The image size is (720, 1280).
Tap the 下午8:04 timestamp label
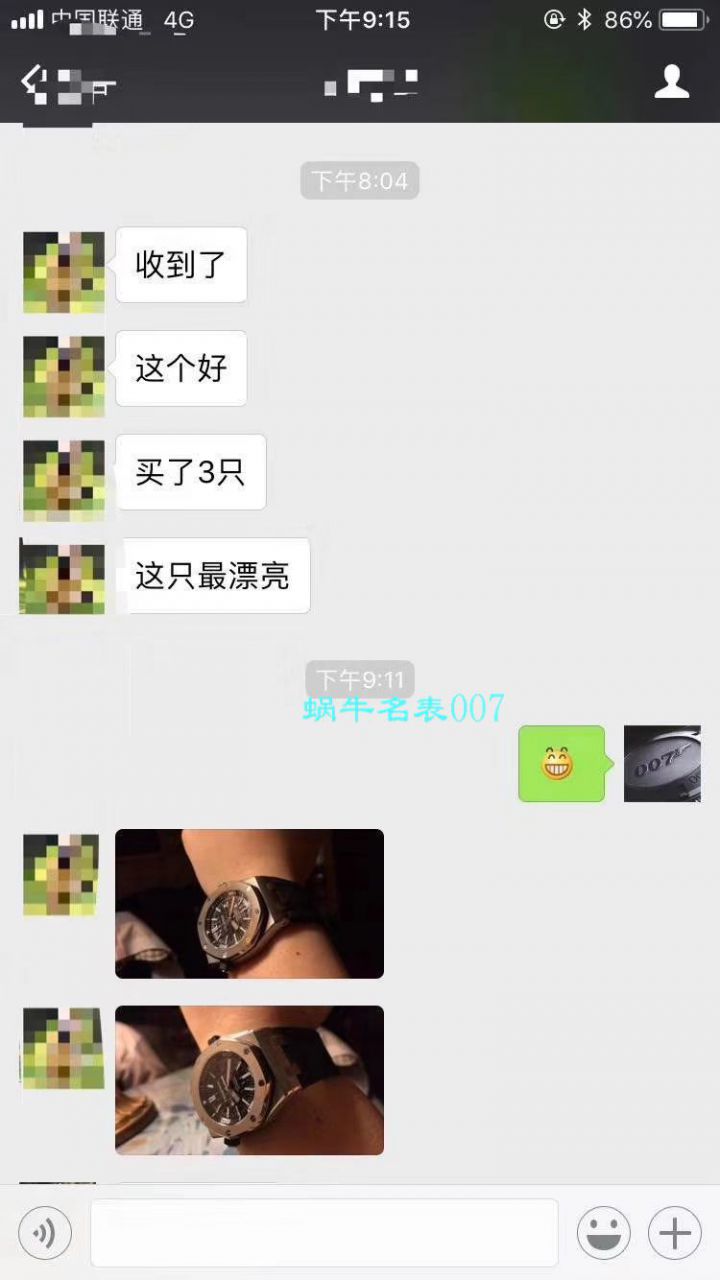pyautogui.click(x=360, y=180)
